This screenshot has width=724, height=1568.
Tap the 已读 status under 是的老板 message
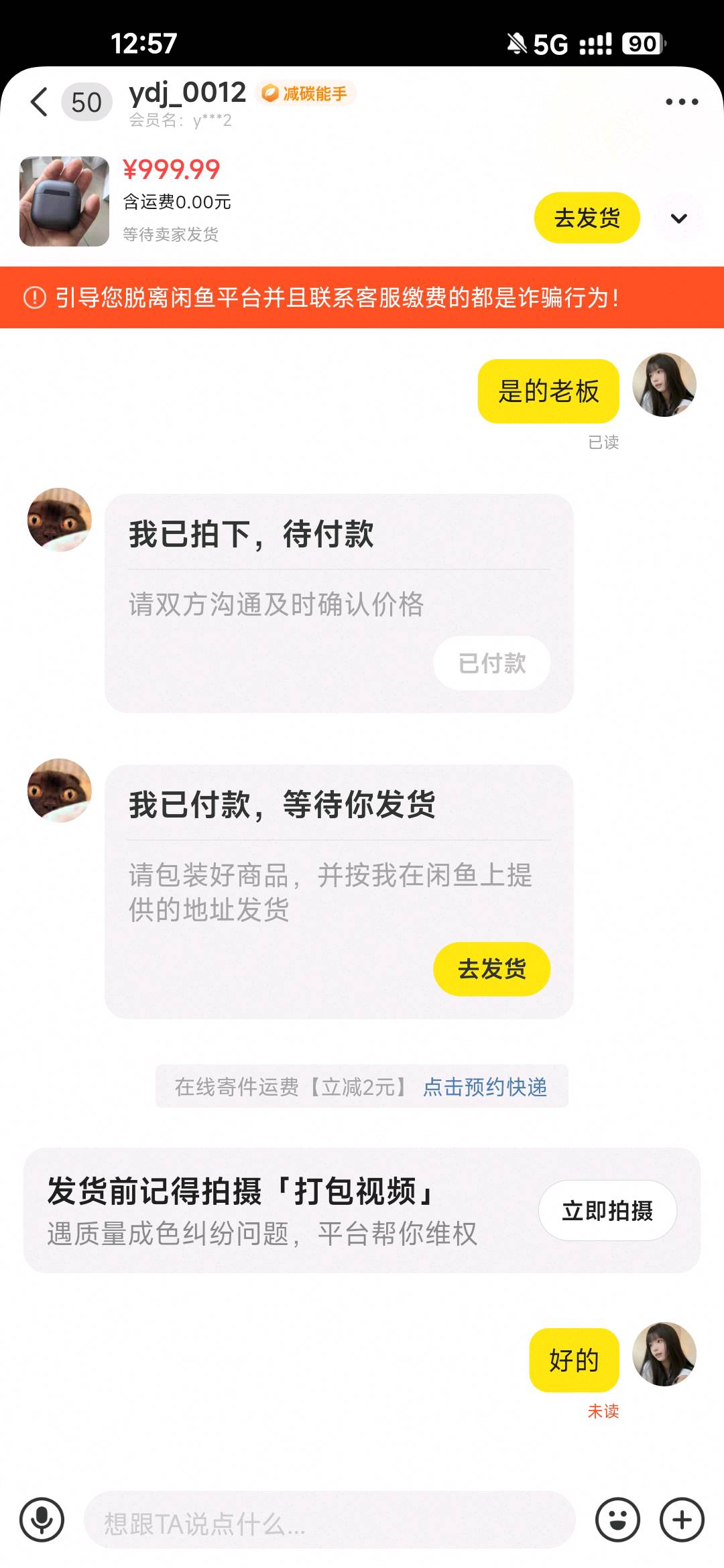(x=601, y=442)
